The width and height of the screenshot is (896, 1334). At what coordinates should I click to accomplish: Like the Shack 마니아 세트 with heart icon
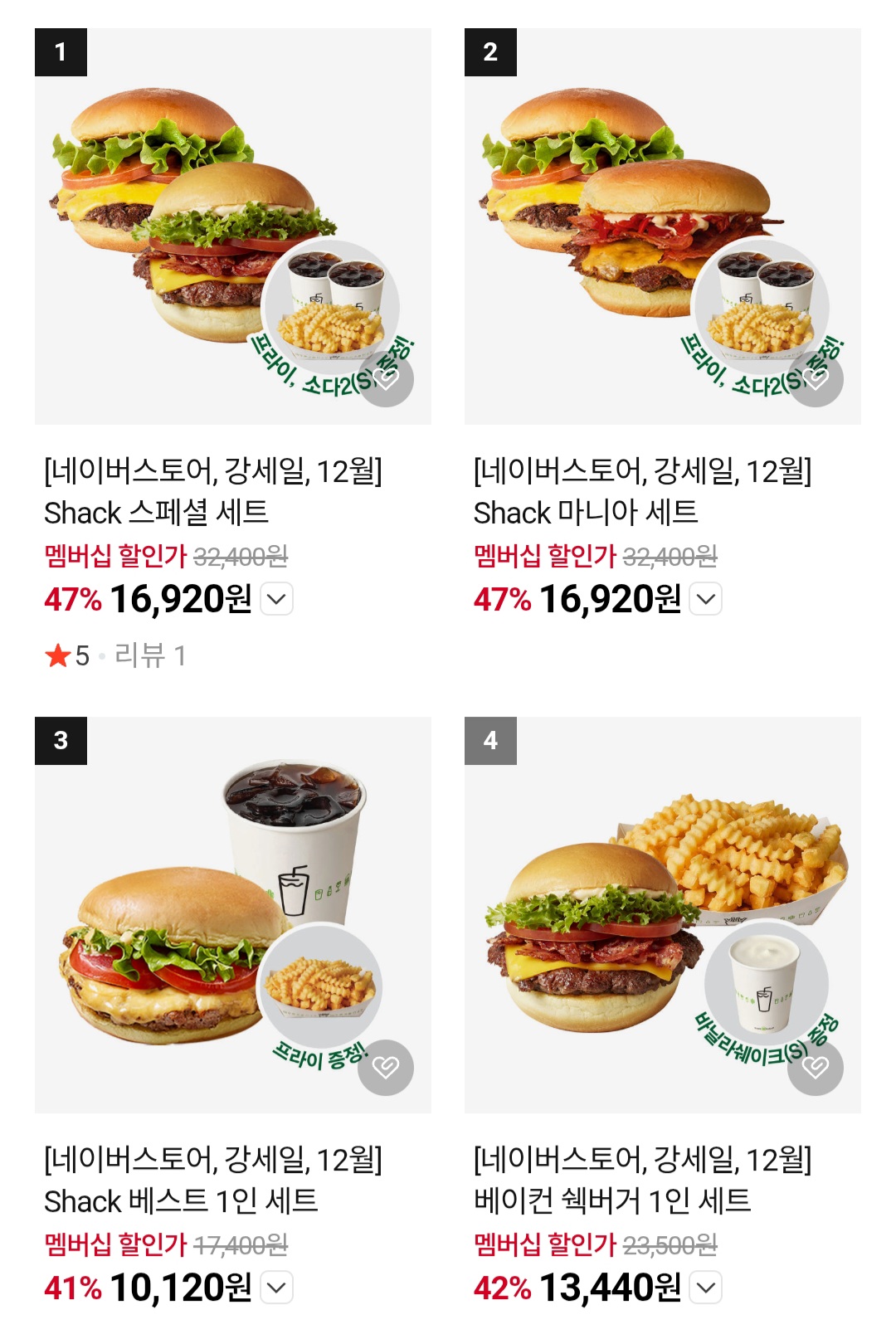click(x=816, y=379)
